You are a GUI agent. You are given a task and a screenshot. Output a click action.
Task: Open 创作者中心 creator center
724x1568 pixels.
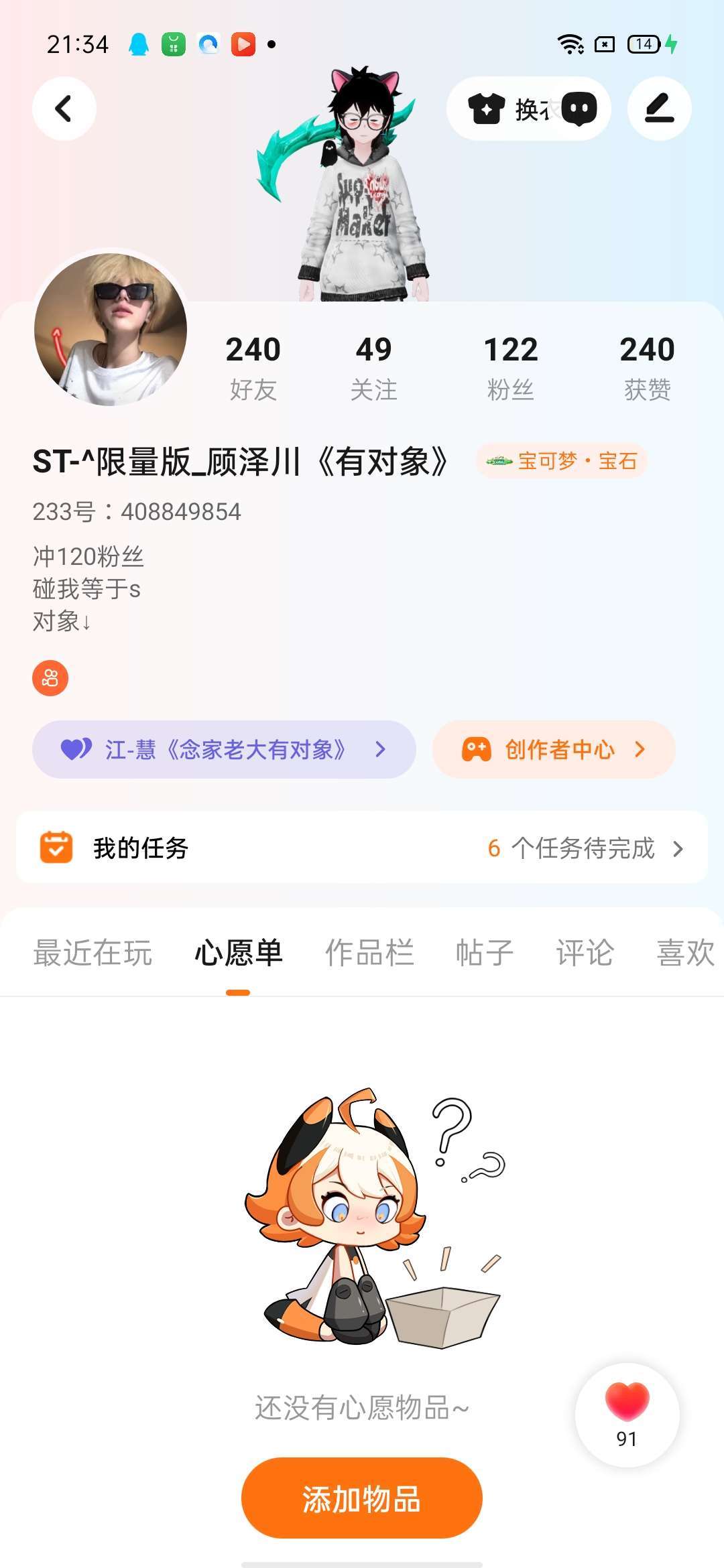click(554, 749)
